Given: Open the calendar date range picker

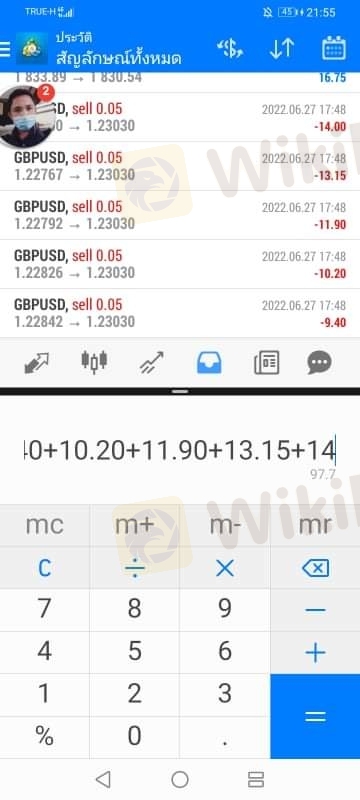Looking at the screenshot, I should (334, 49).
